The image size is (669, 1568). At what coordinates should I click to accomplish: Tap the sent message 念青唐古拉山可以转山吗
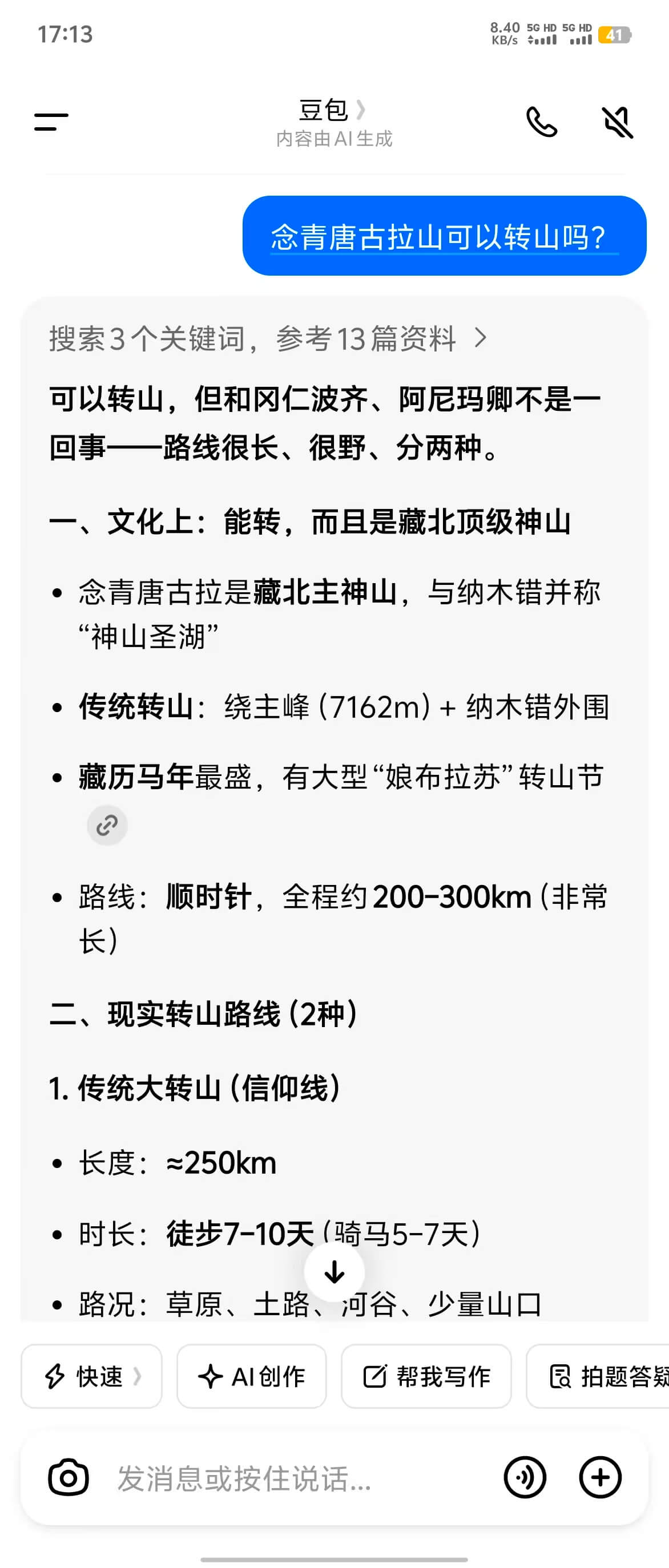coord(444,236)
